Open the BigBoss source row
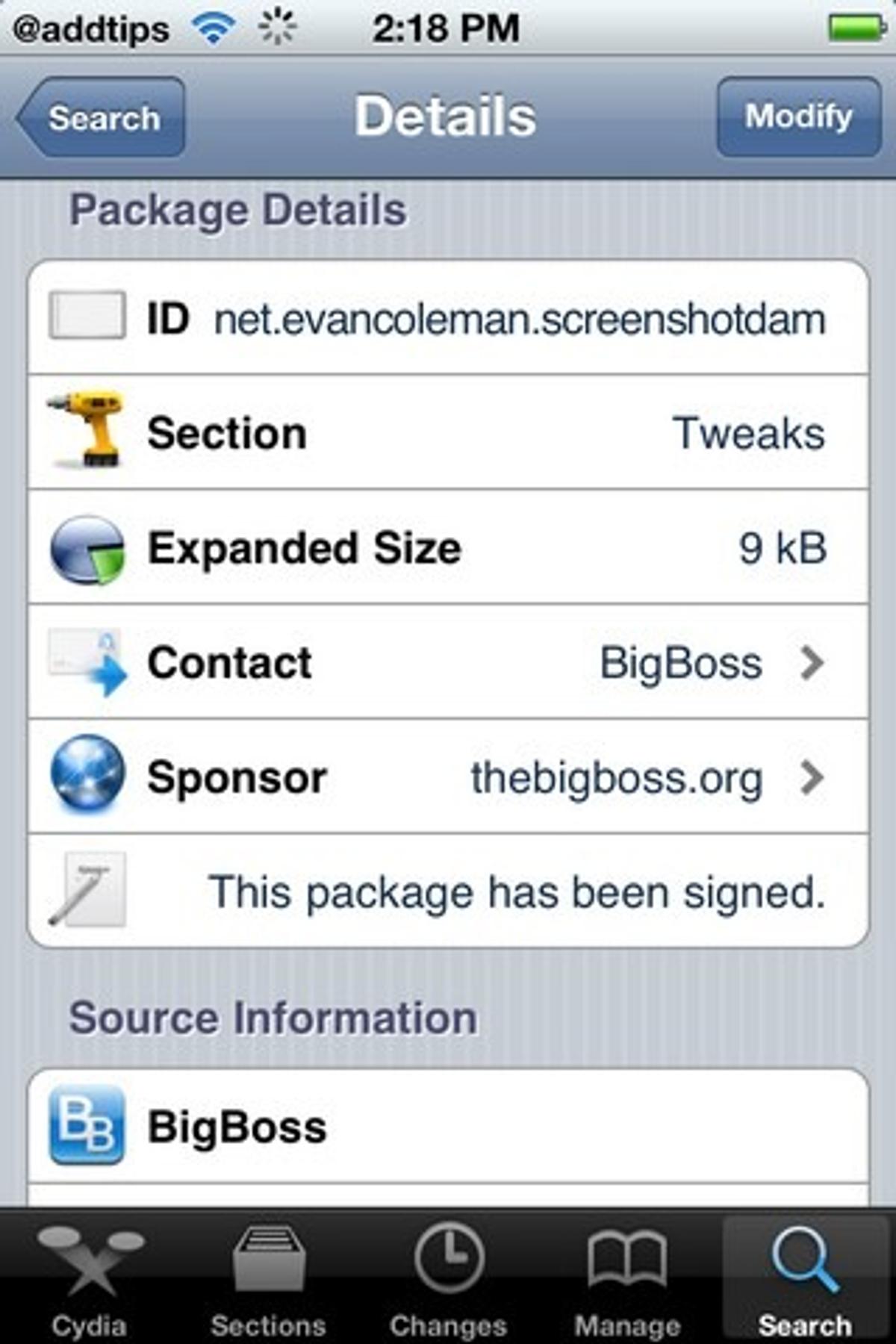Screen dimensions: 896x1344 pyautogui.click(x=448, y=1126)
